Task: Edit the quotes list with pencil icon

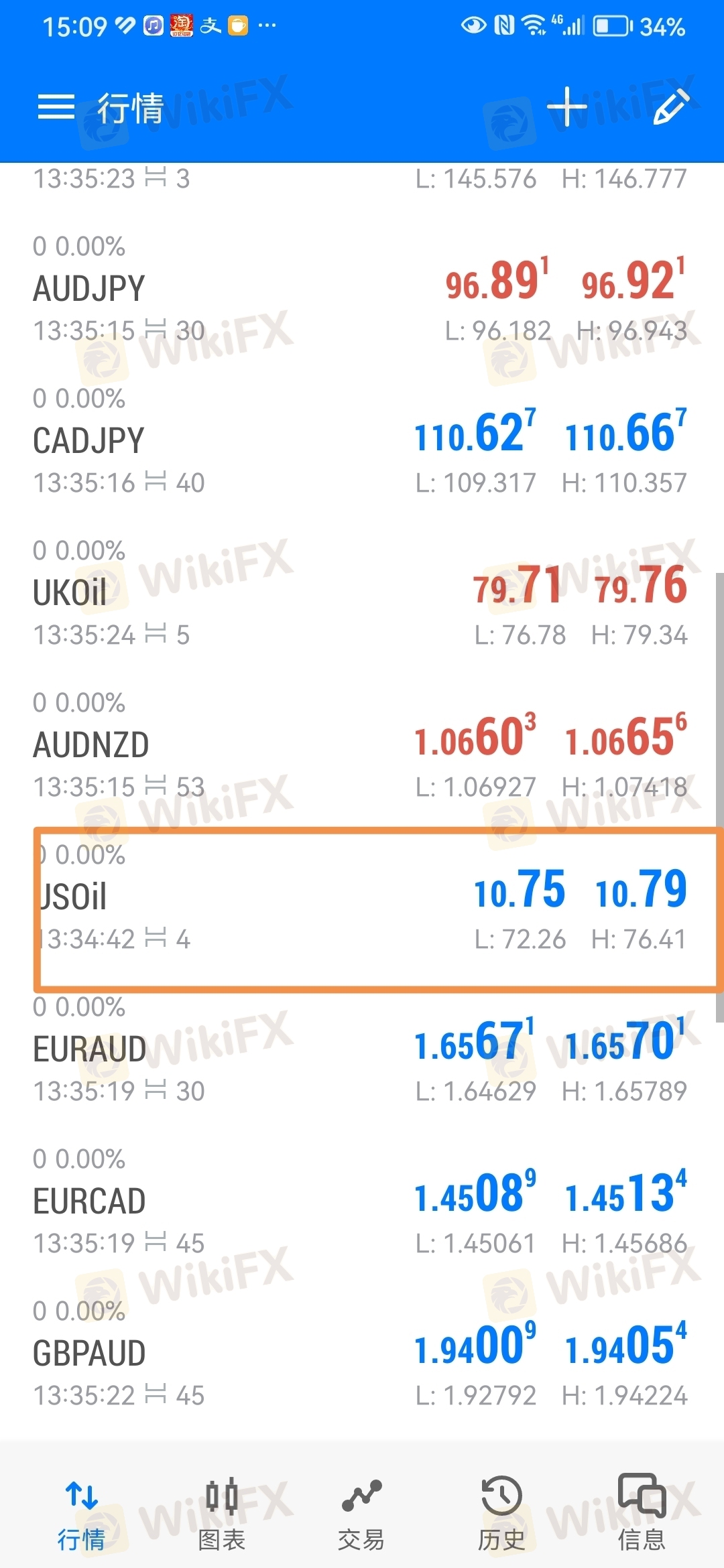Action: point(671,107)
